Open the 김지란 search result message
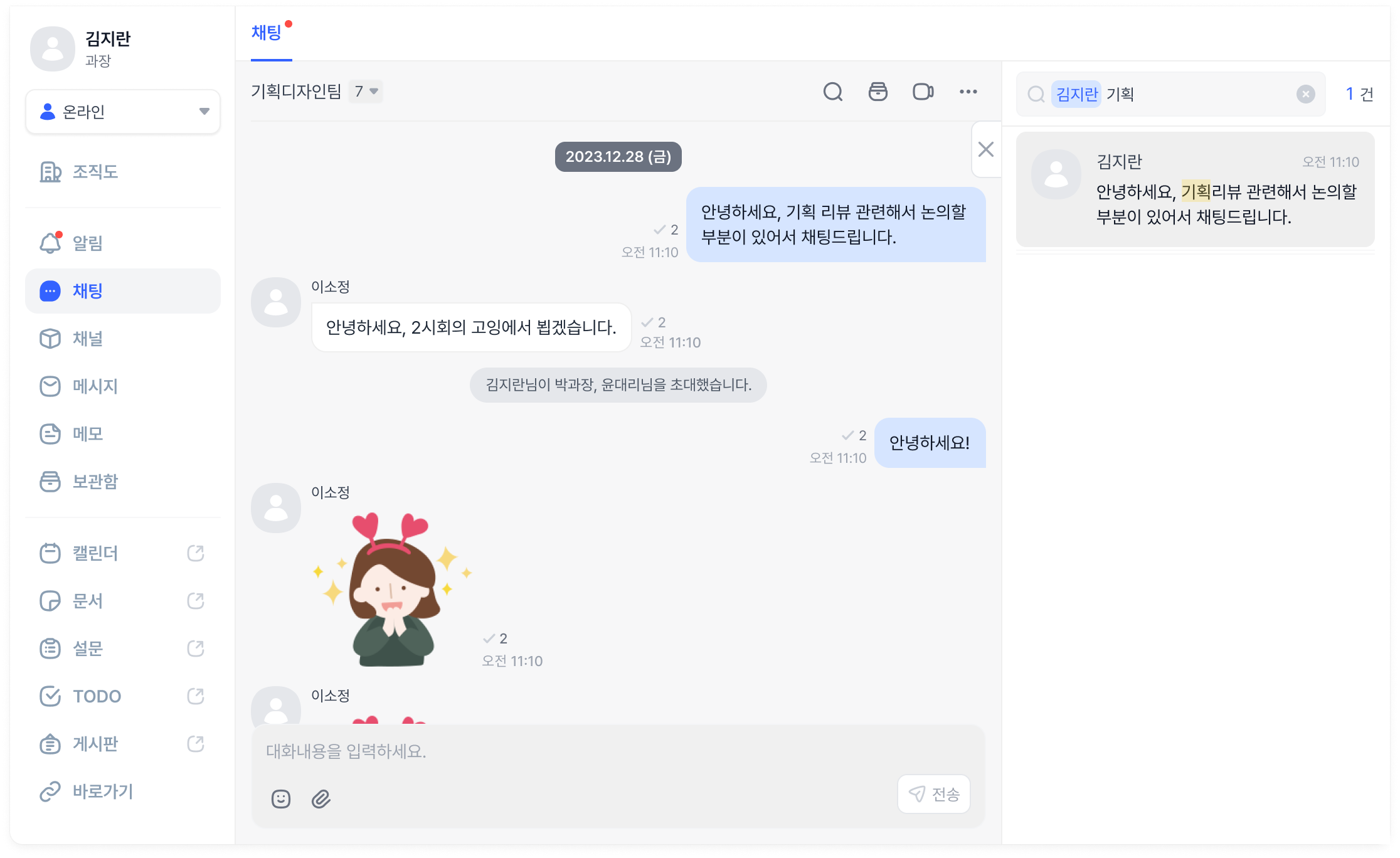The height and width of the screenshot is (858, 1400). pyautogui.click(x=1195, y=189)
